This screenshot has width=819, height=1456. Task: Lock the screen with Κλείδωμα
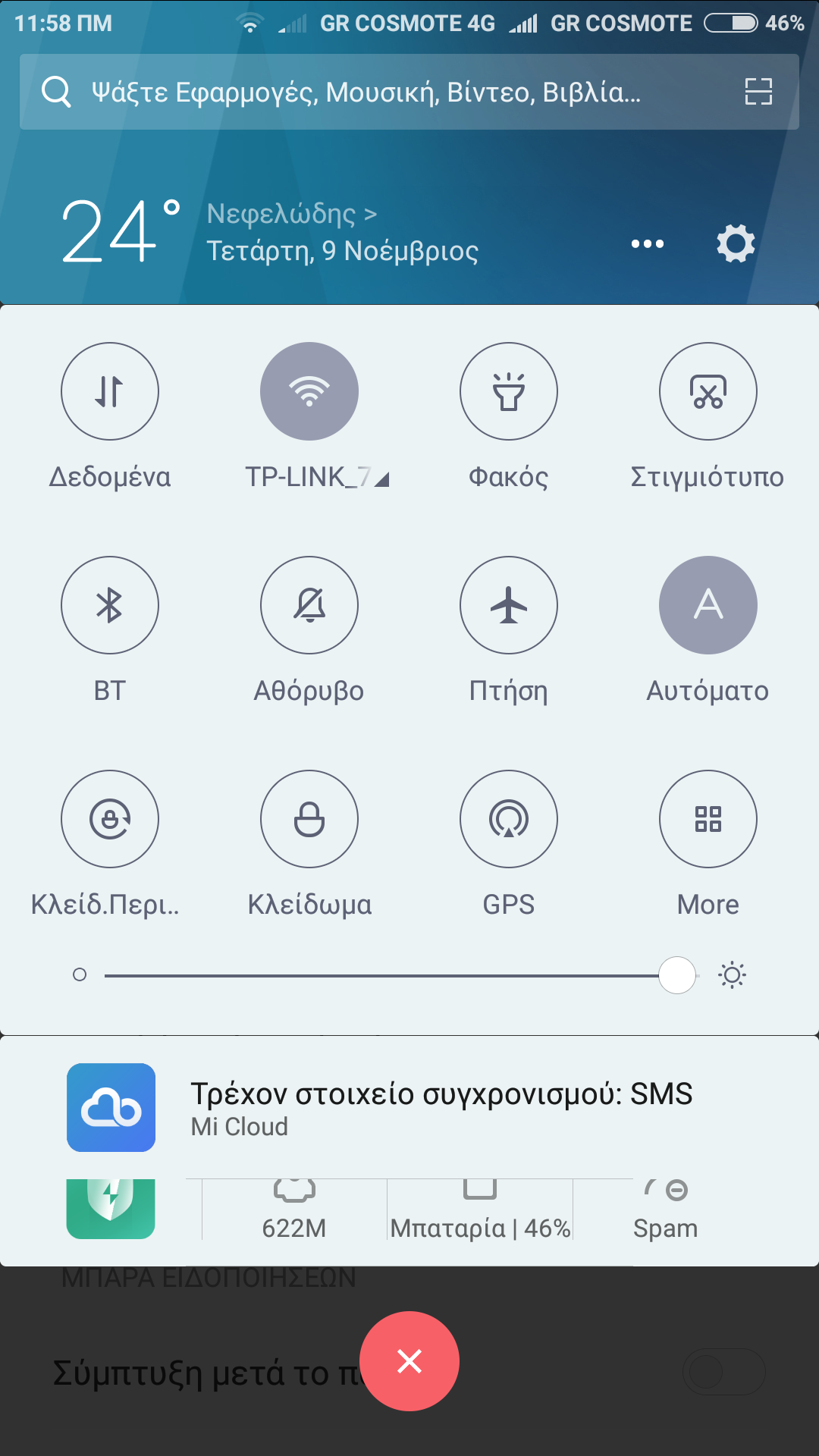coord(309,819)
